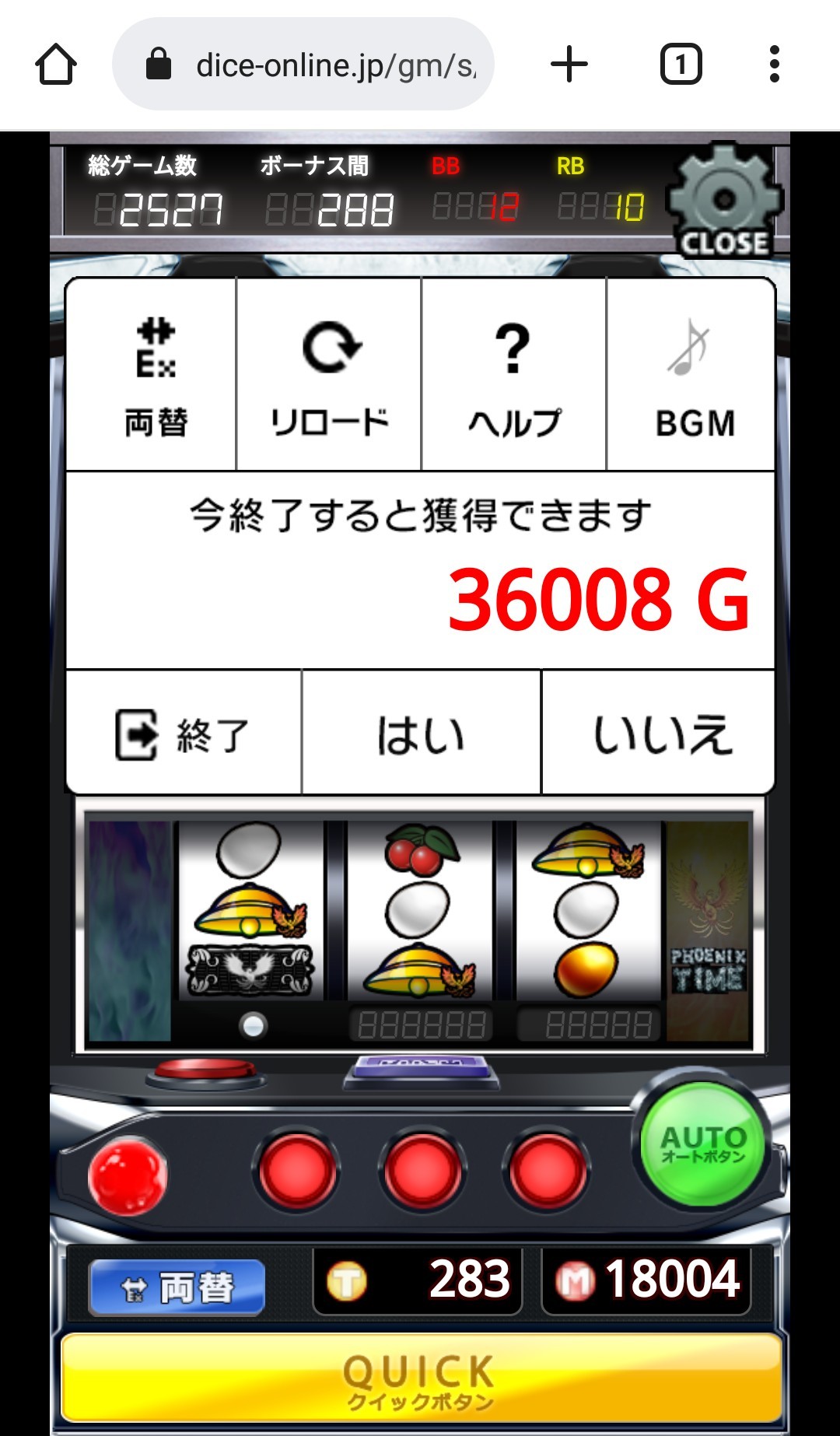Open the Chrome three-dot overflow menu

775,65
